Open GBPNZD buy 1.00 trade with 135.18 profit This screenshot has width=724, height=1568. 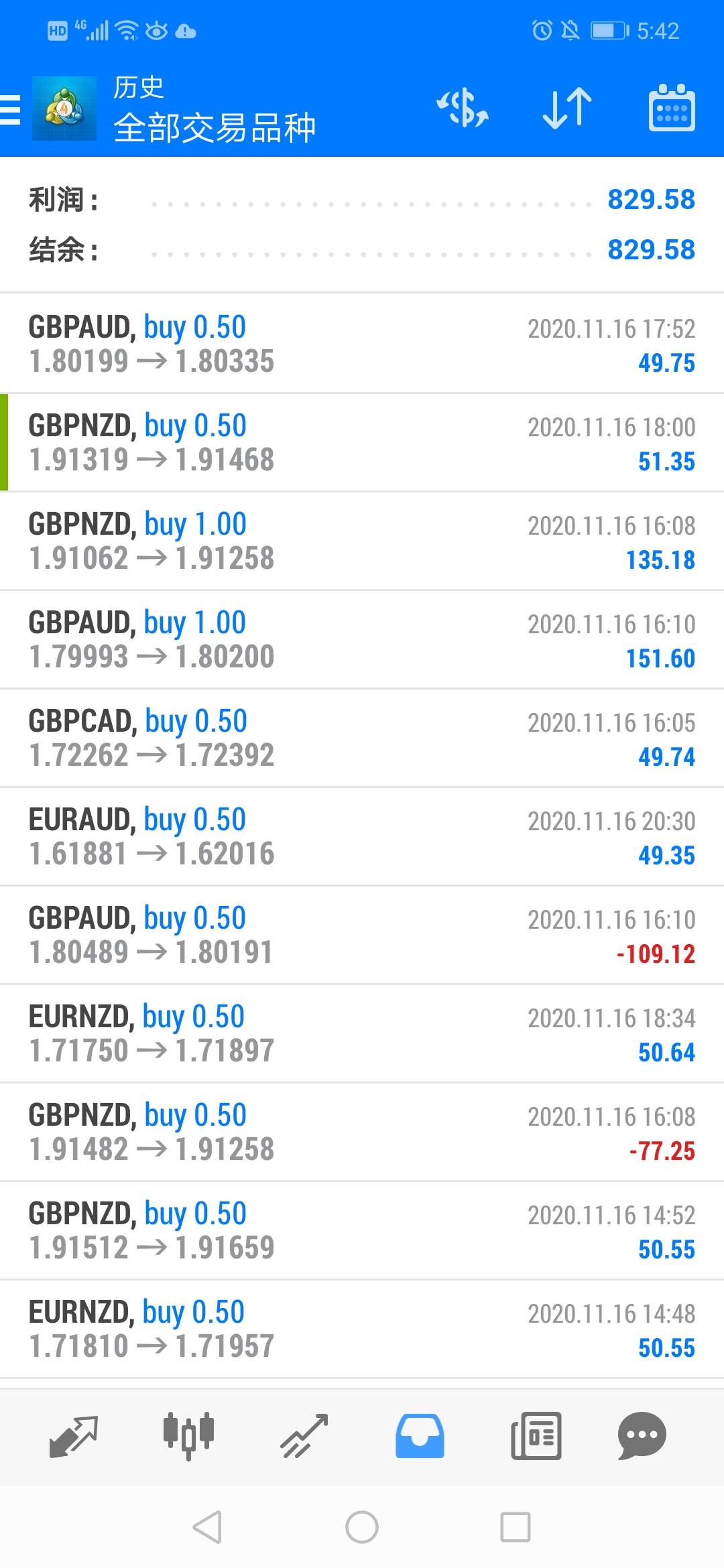(362, 541)
